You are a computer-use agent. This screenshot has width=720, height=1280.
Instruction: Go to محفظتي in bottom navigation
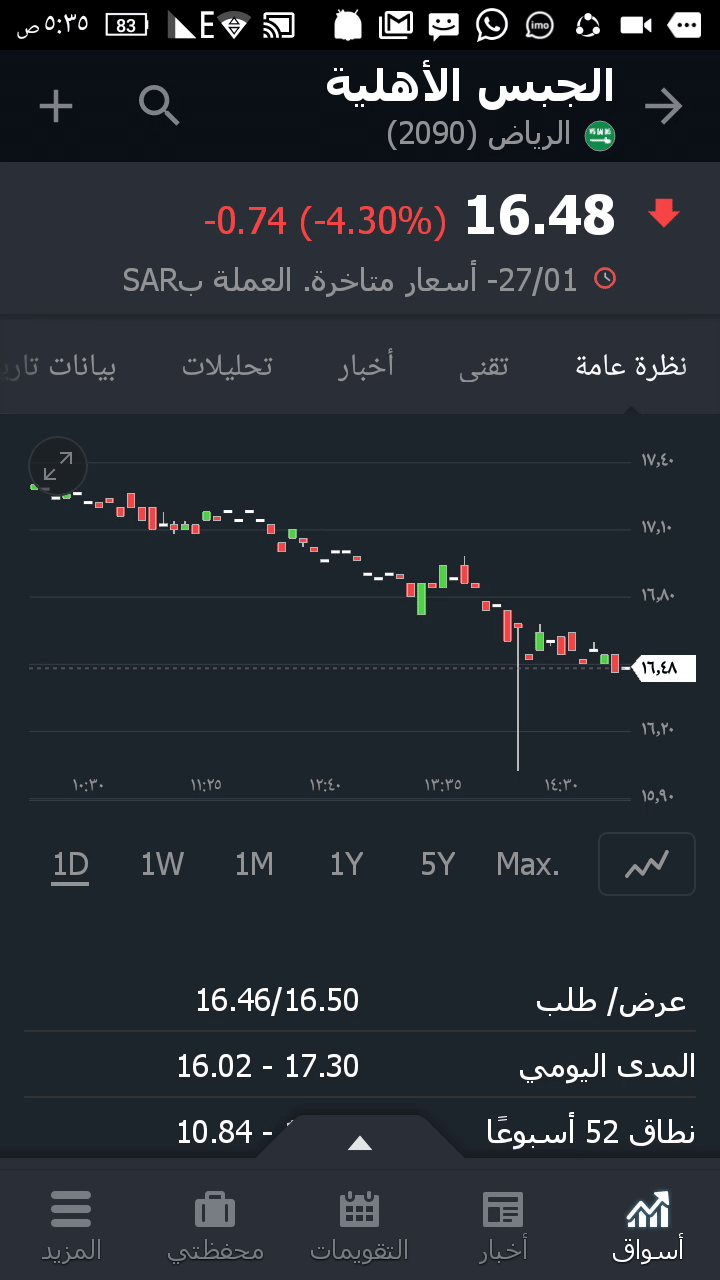215,1224
